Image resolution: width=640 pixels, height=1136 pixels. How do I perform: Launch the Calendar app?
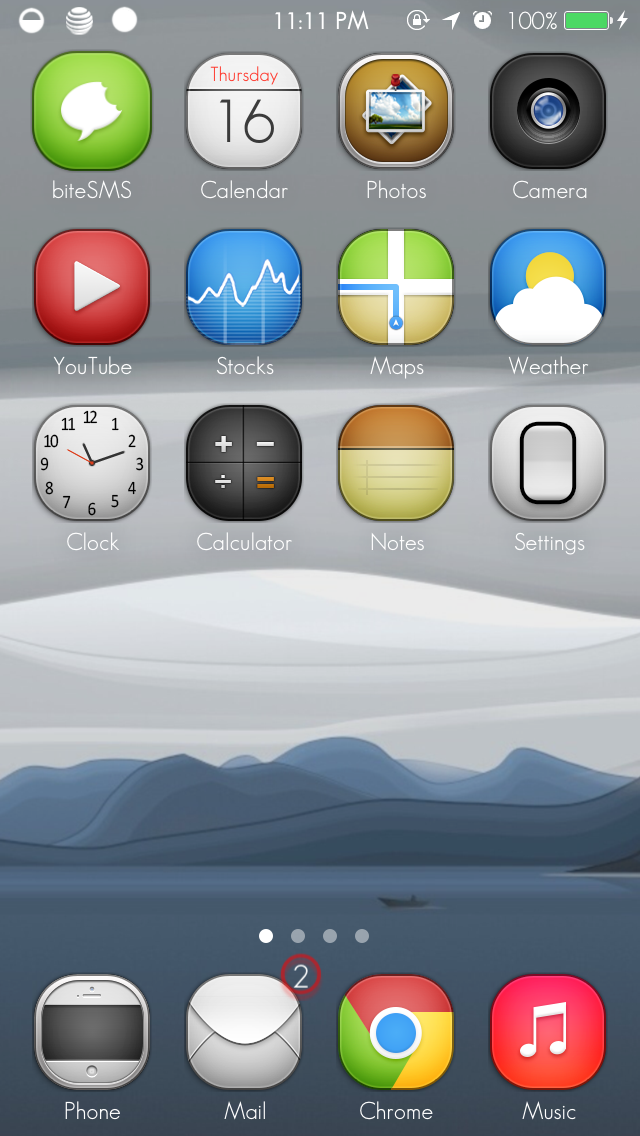(x=244, y=110)
